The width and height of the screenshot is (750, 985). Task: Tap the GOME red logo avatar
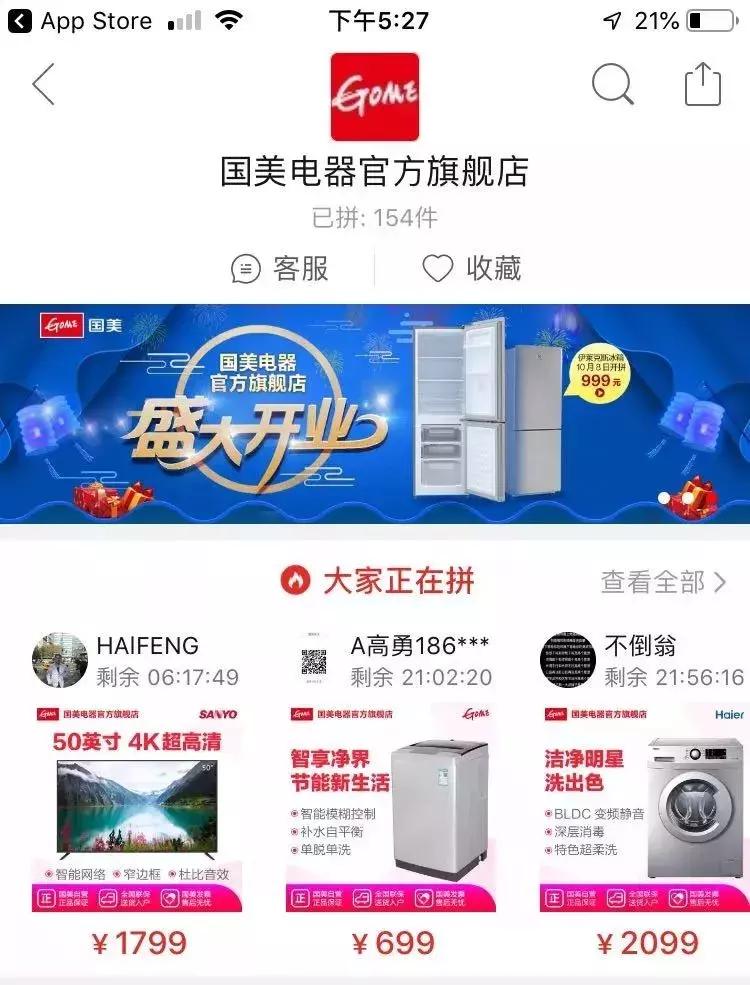(375, 95)
